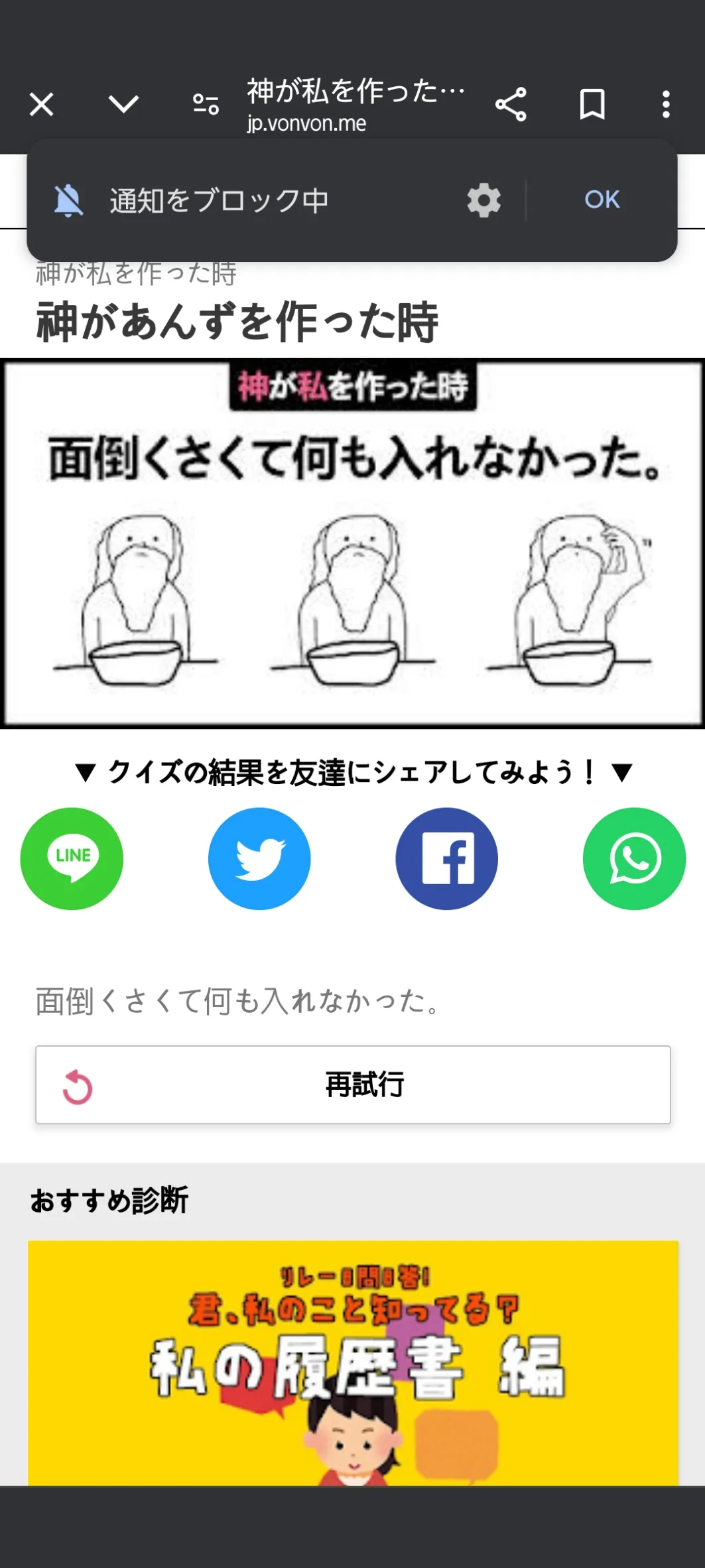The height and width of the screenshot is (1568, 705).
Task: Open the recommended 私の履歴書 編 quiz
Action: click(x=353, y=1362)
